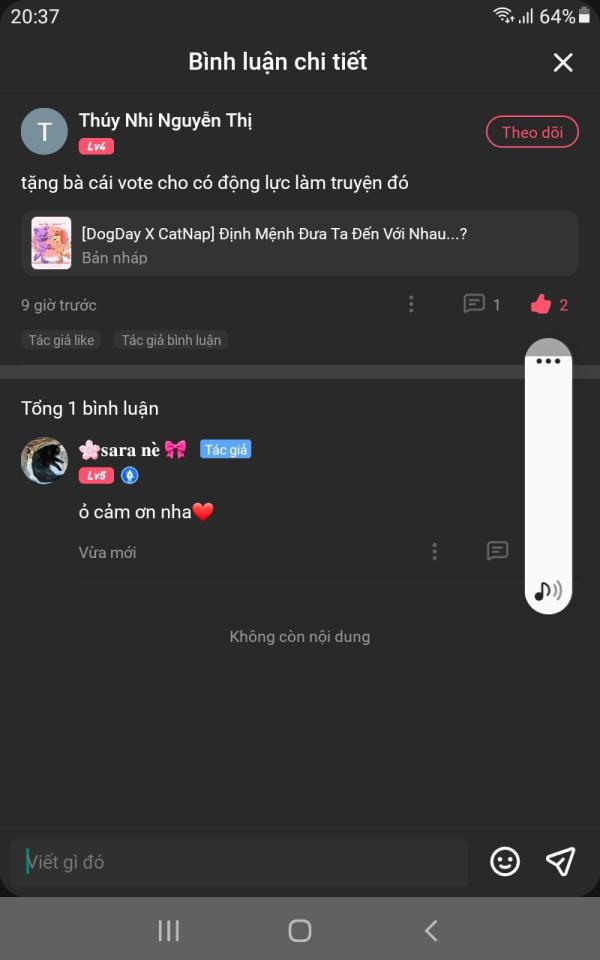Screen dimensions: 600x960
Task: Focus the Viết gì đó text field
Action: point(240,862)
